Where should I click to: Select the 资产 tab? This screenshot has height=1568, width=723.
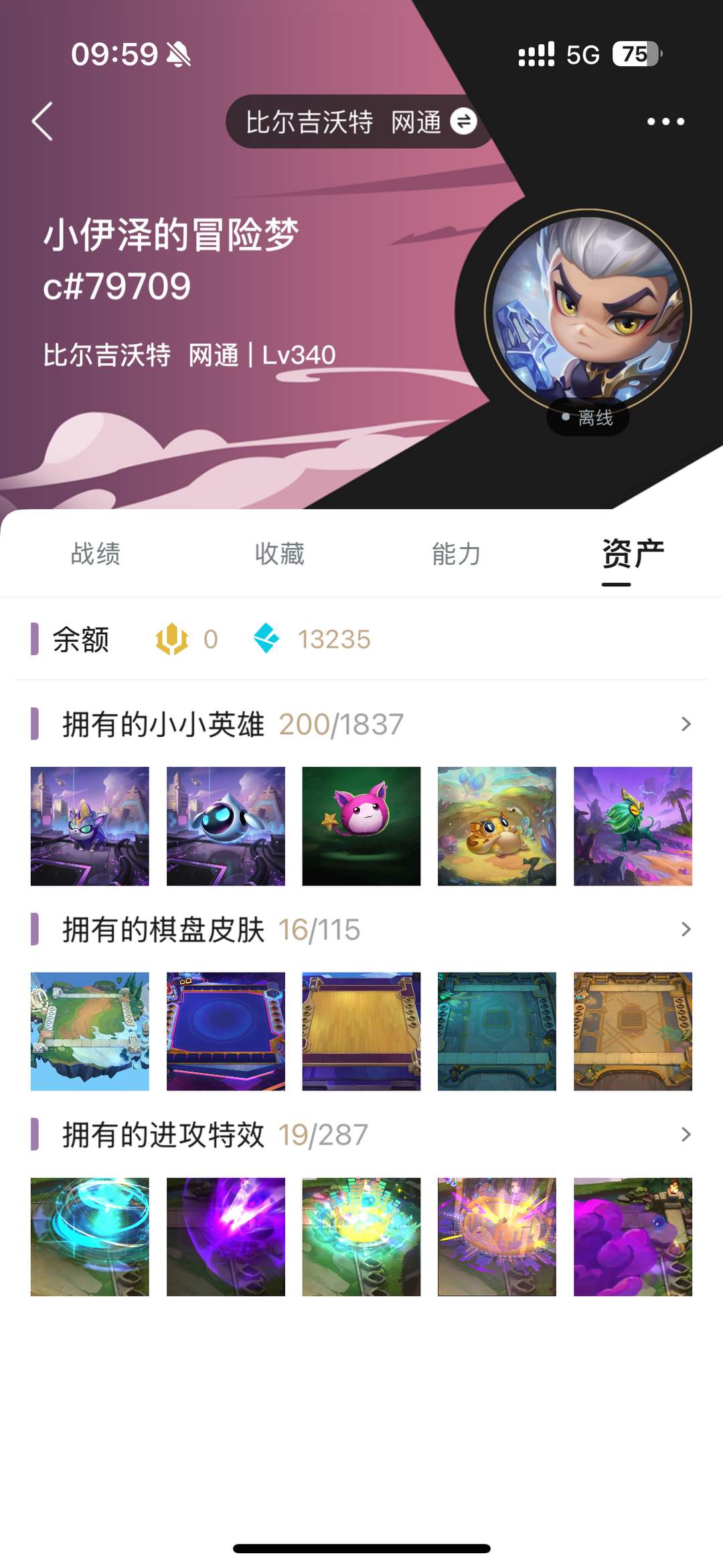tap(633, 554)
